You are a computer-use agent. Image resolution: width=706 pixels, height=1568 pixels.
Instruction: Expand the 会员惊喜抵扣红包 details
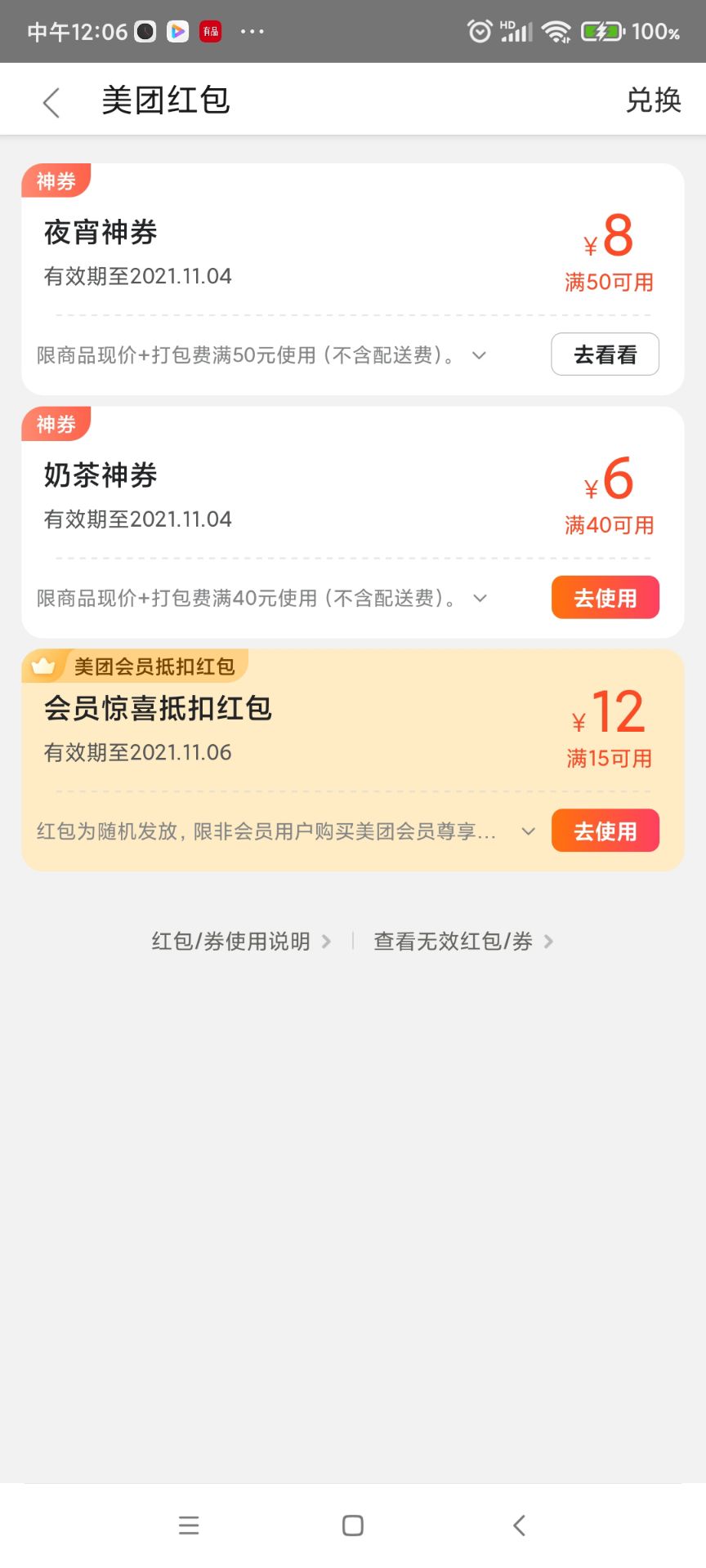pos(529,831)
